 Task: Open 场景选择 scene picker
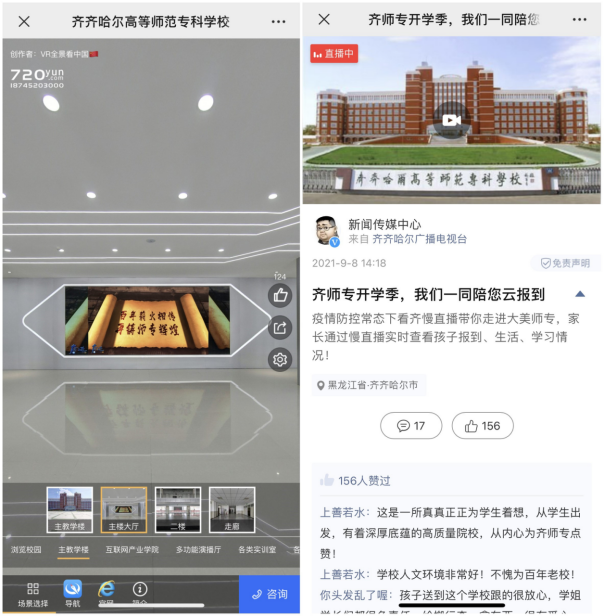pyautogui.click(x=33, y=594)
